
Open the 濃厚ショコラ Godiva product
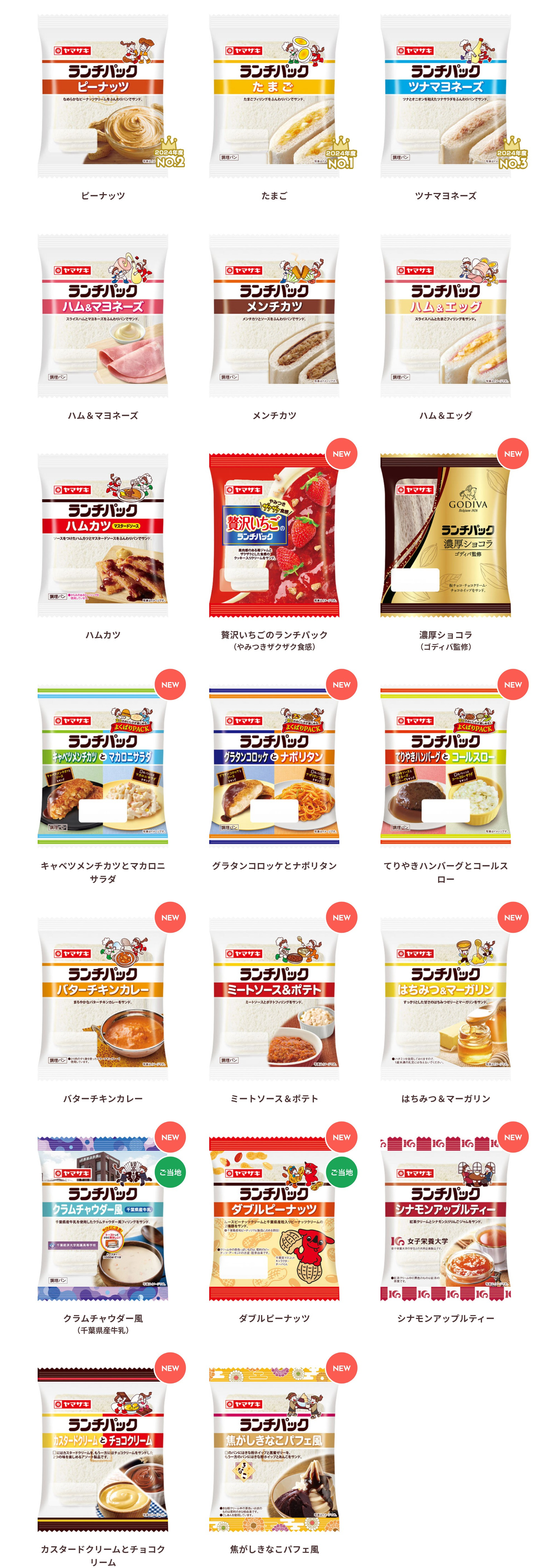click(x=446, y=536)
